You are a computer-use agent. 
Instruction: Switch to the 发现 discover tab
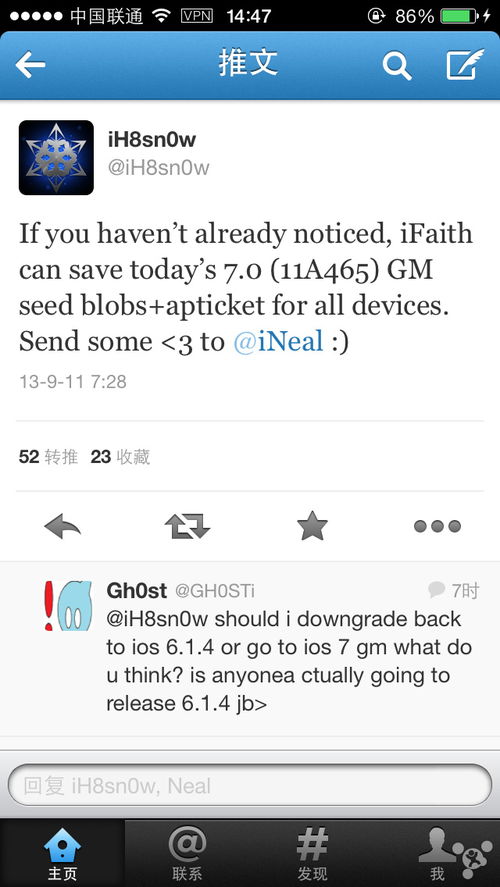tap(312, 852)
